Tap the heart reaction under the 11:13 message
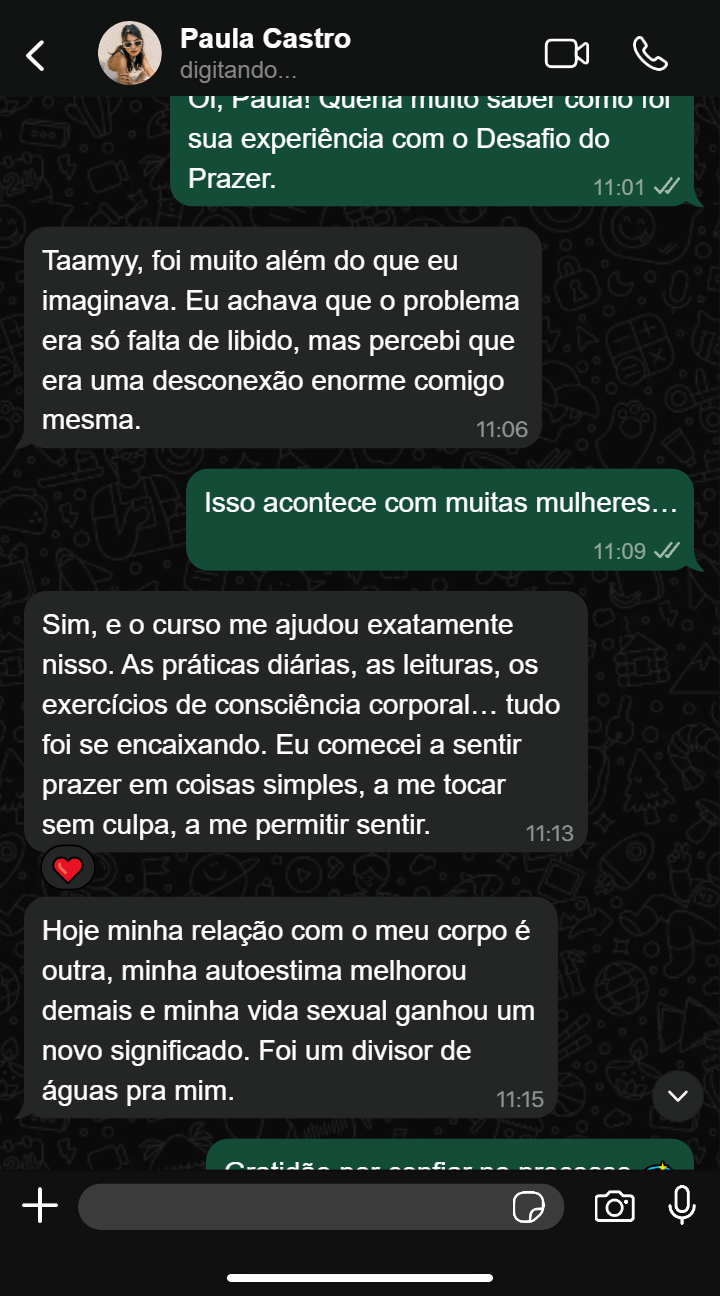The image size is (720, 1296). [68, 869]
